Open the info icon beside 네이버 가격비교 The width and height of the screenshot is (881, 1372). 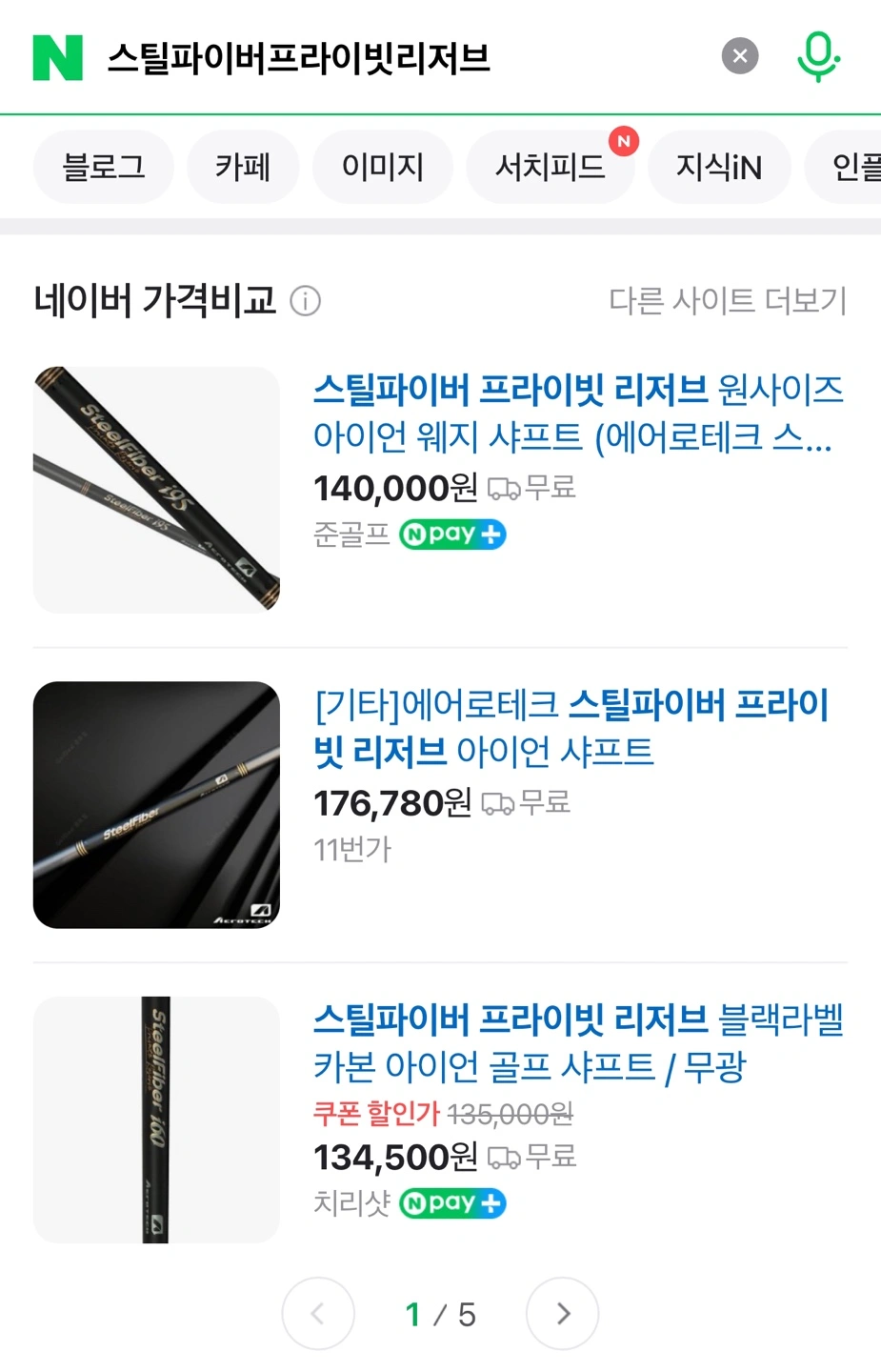coord(305,301)
